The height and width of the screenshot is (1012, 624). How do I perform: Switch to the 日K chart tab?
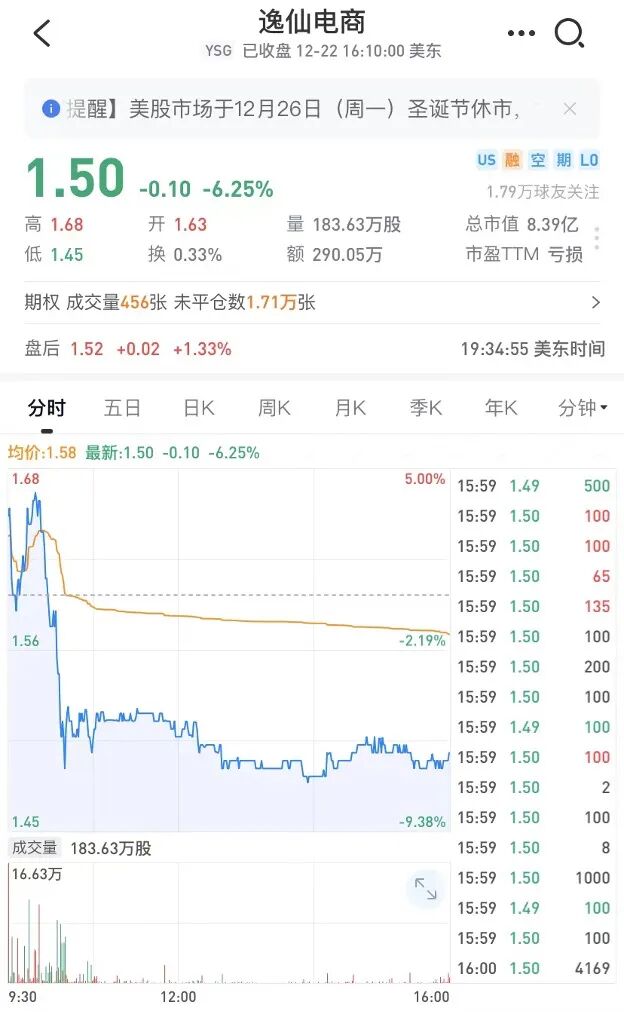click(198, 408)
